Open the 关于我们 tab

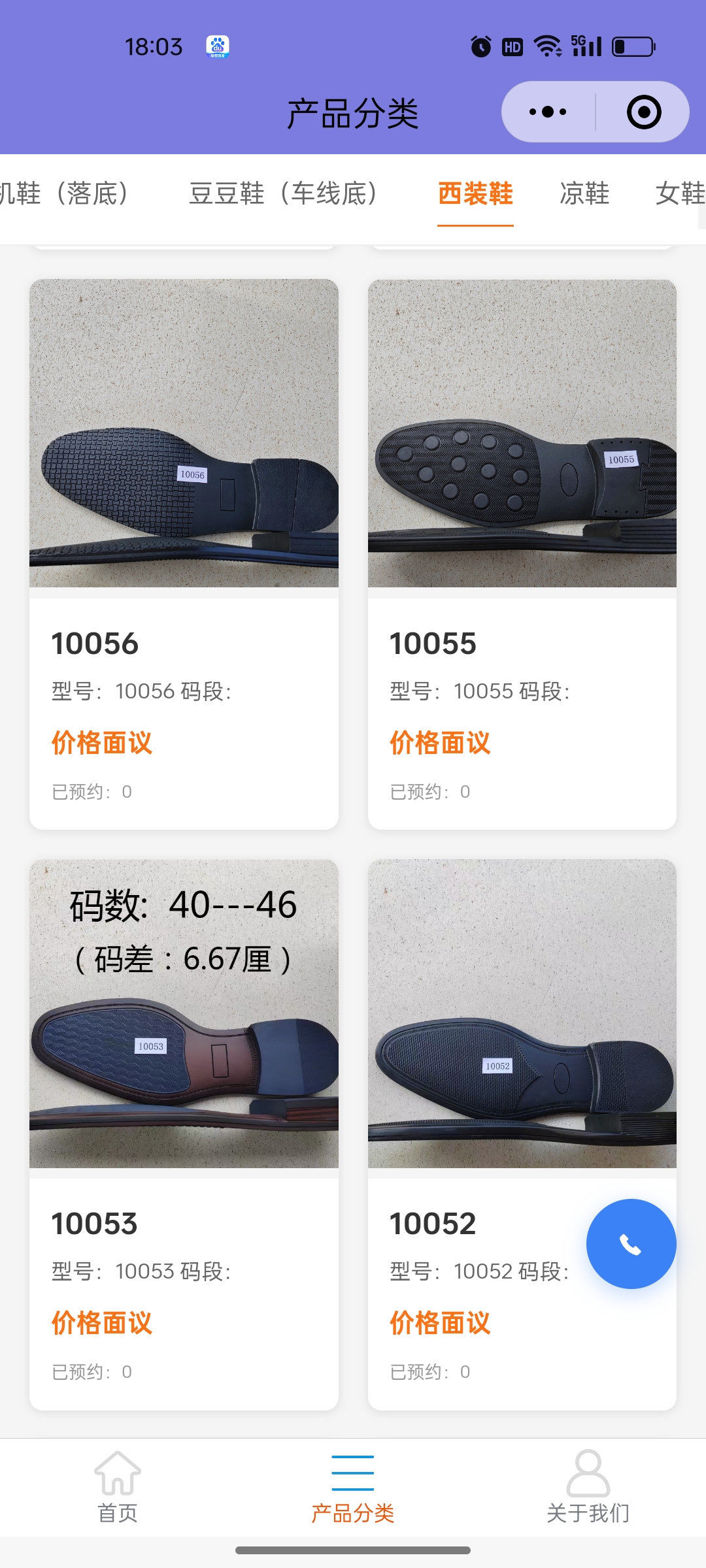click(588, 1483)
